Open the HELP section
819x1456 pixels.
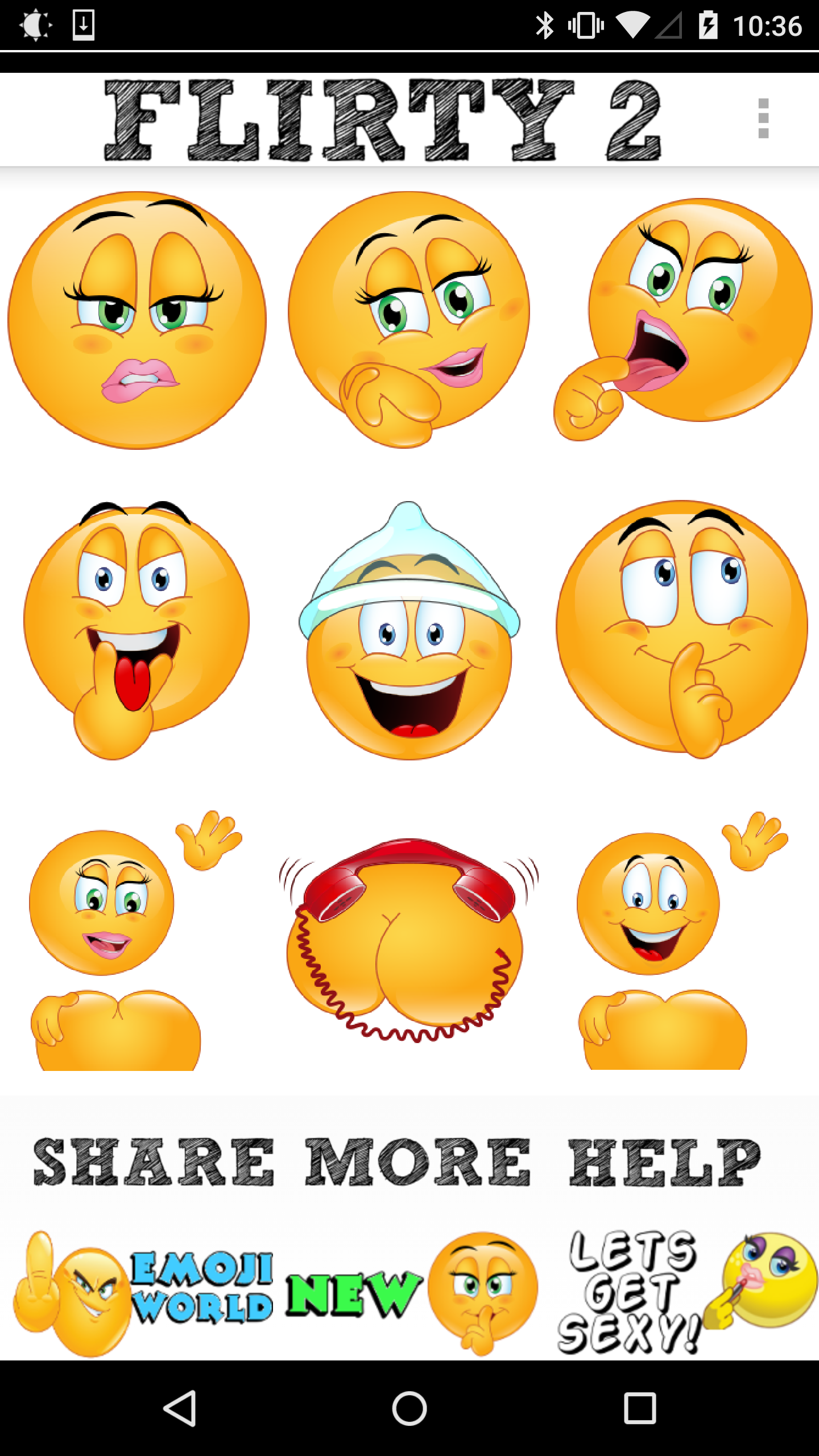[664, 1162]
